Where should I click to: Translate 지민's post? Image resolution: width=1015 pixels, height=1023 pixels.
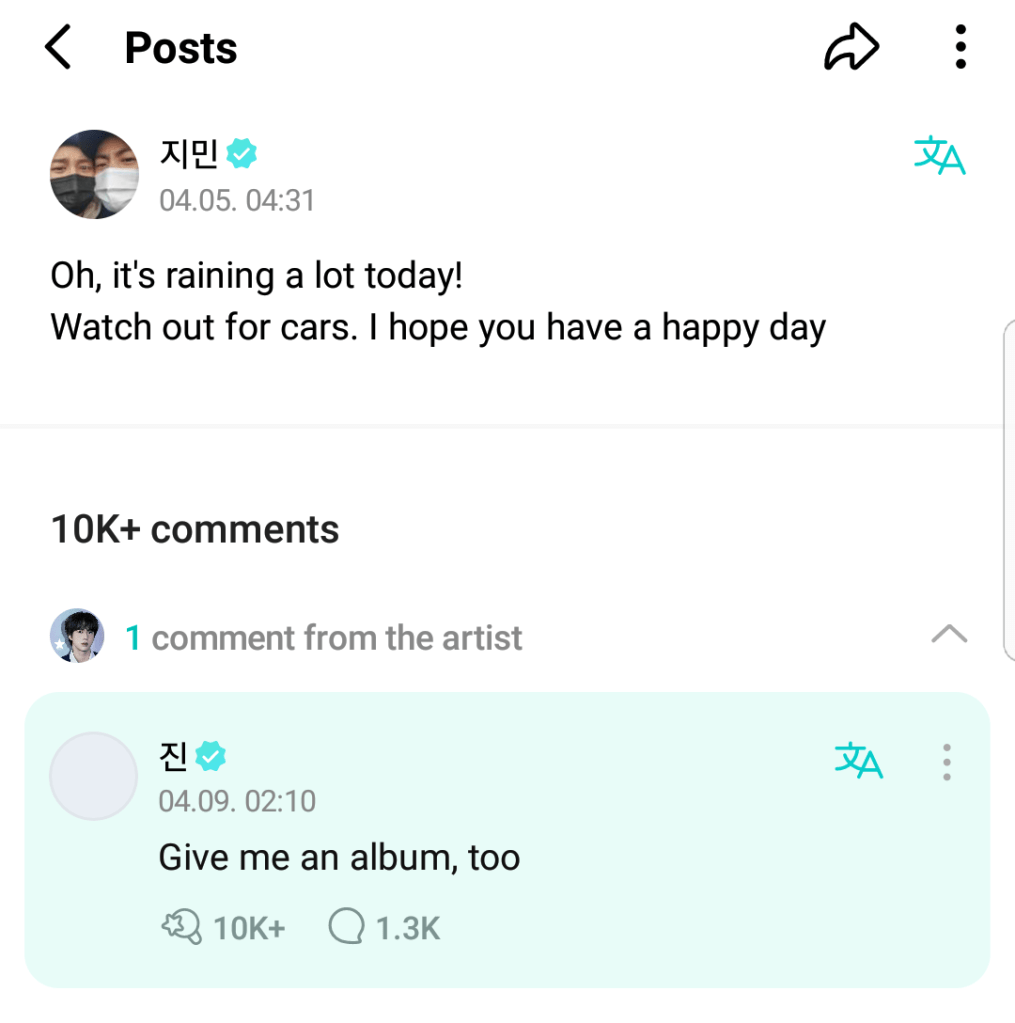pyautogui.click(x=939, y=157)
